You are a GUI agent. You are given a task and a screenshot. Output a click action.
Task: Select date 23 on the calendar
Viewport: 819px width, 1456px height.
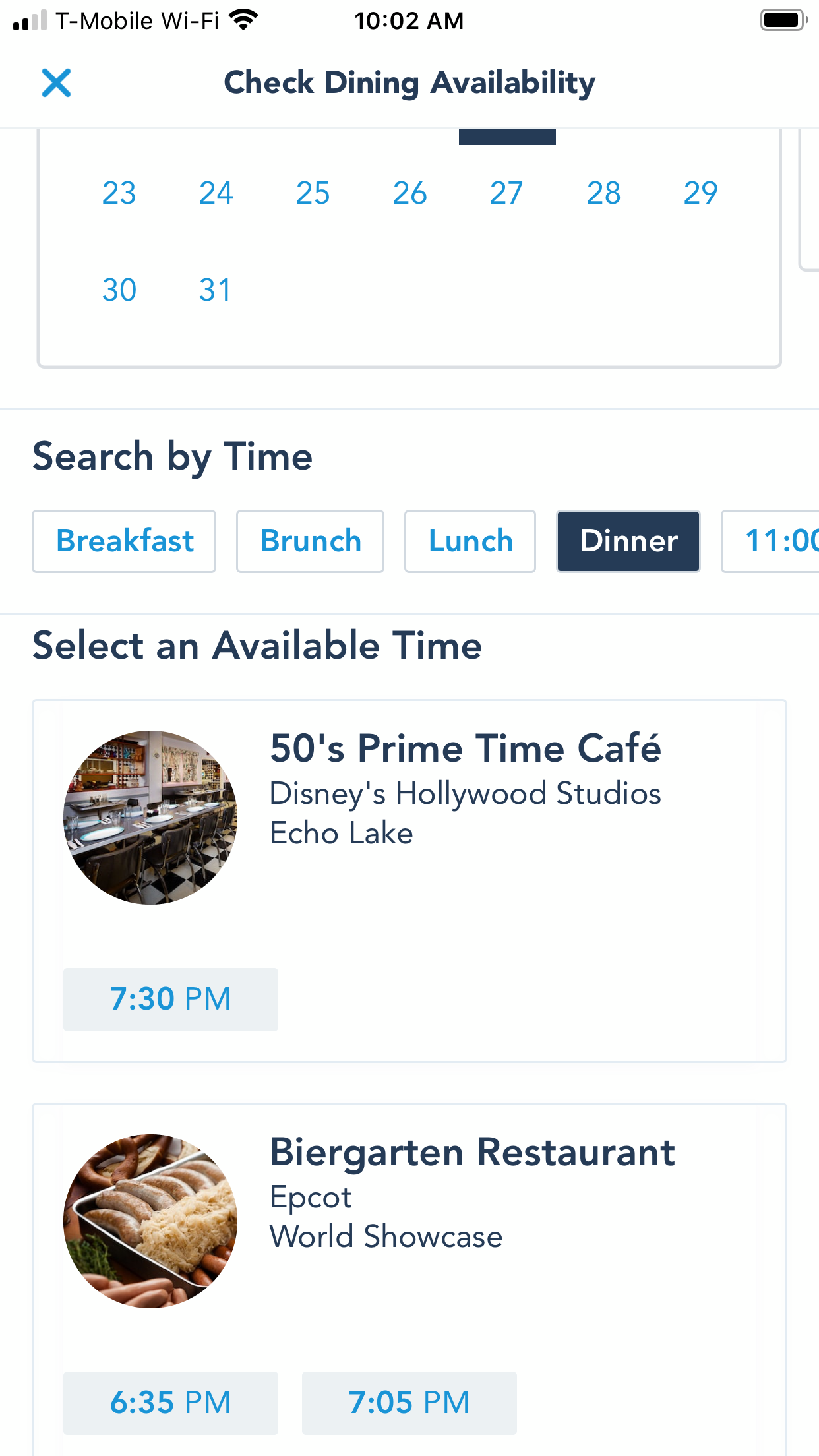coord(119,193)
